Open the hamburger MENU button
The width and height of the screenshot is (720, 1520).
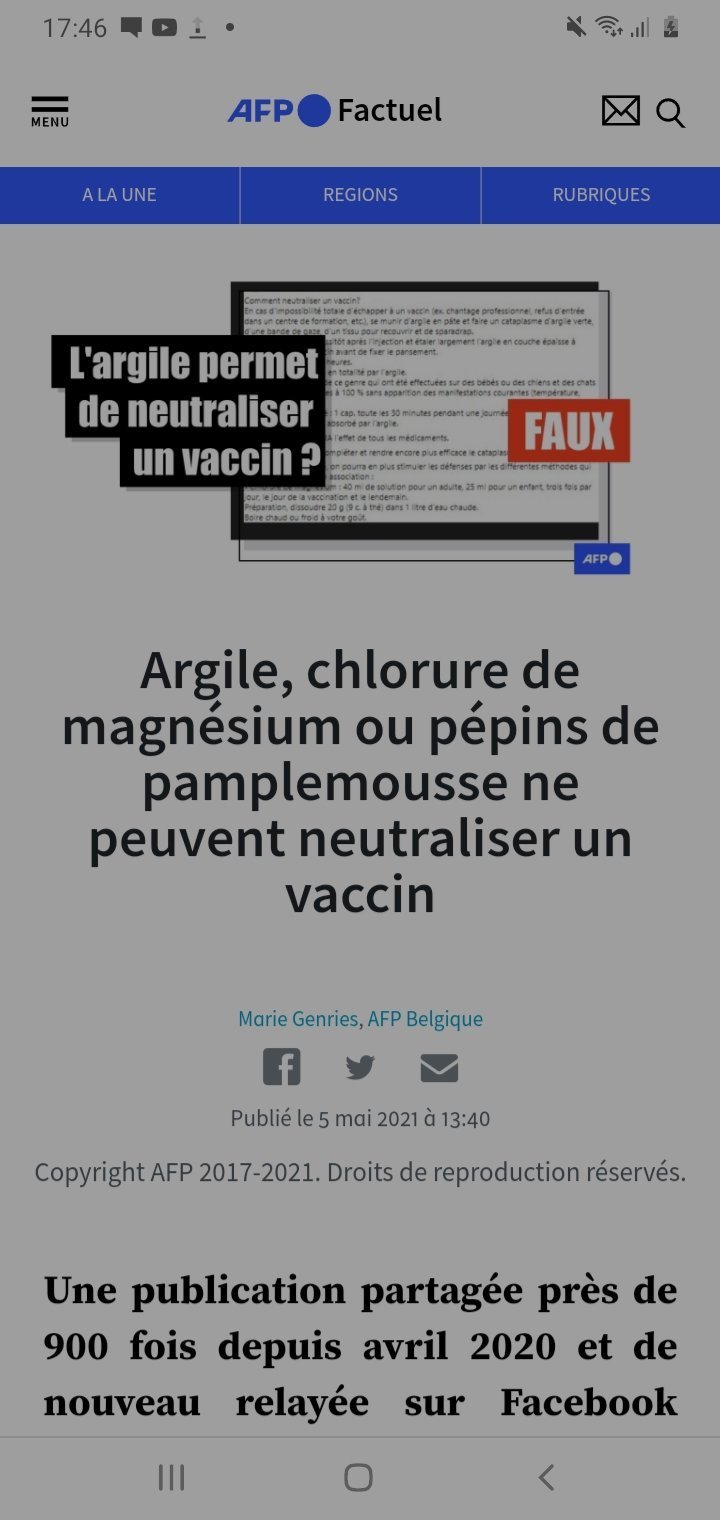point(50,111)
